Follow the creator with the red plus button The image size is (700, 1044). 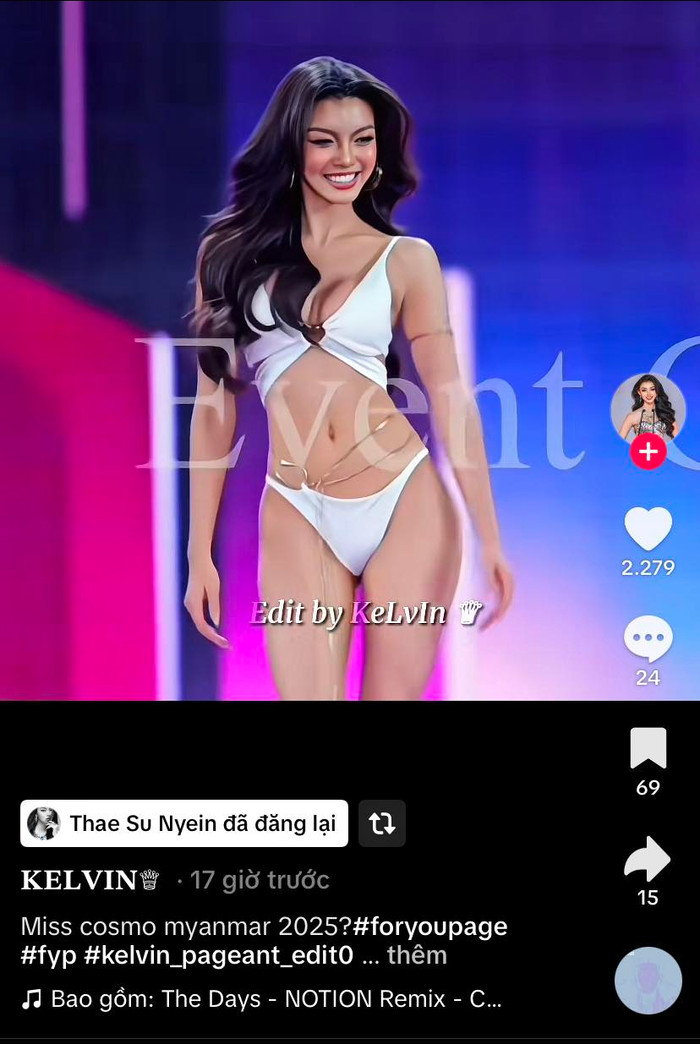tap(648, 452)
